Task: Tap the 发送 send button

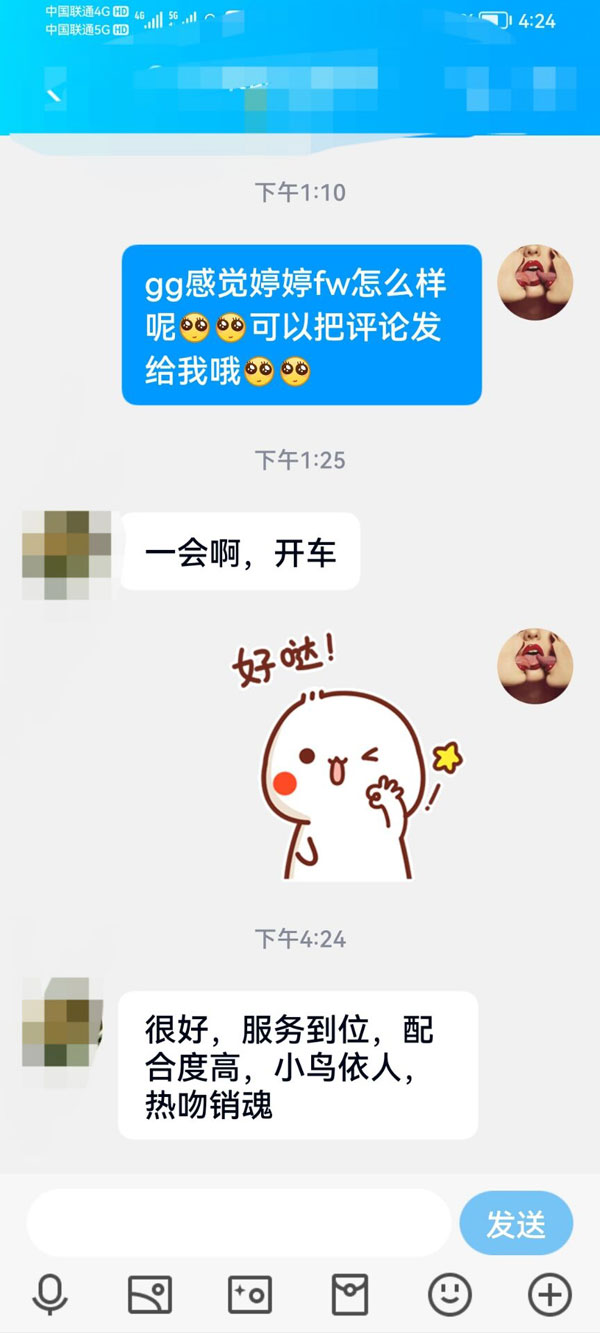Action: click(516, 1223)
